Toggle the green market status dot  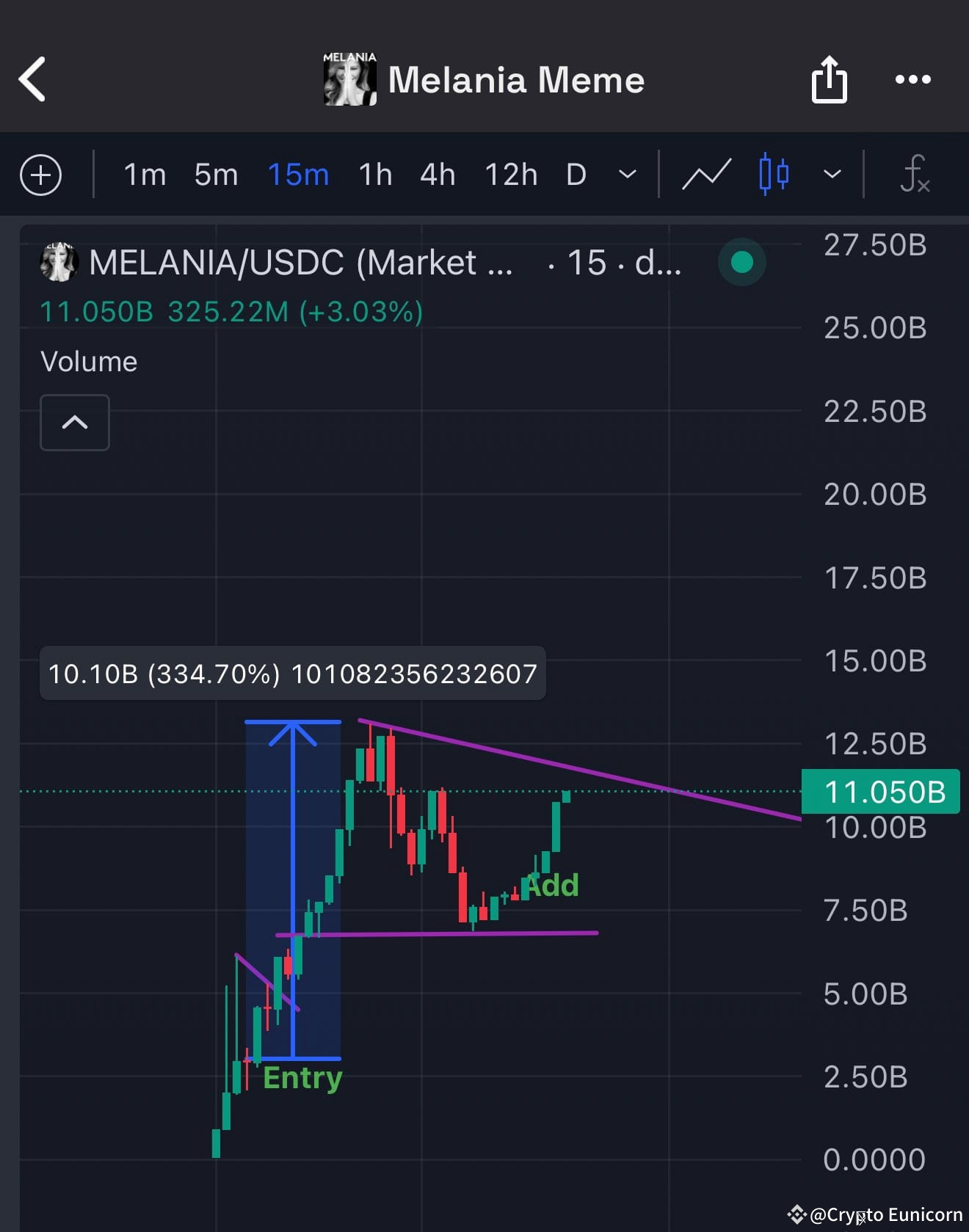(741, 262)
